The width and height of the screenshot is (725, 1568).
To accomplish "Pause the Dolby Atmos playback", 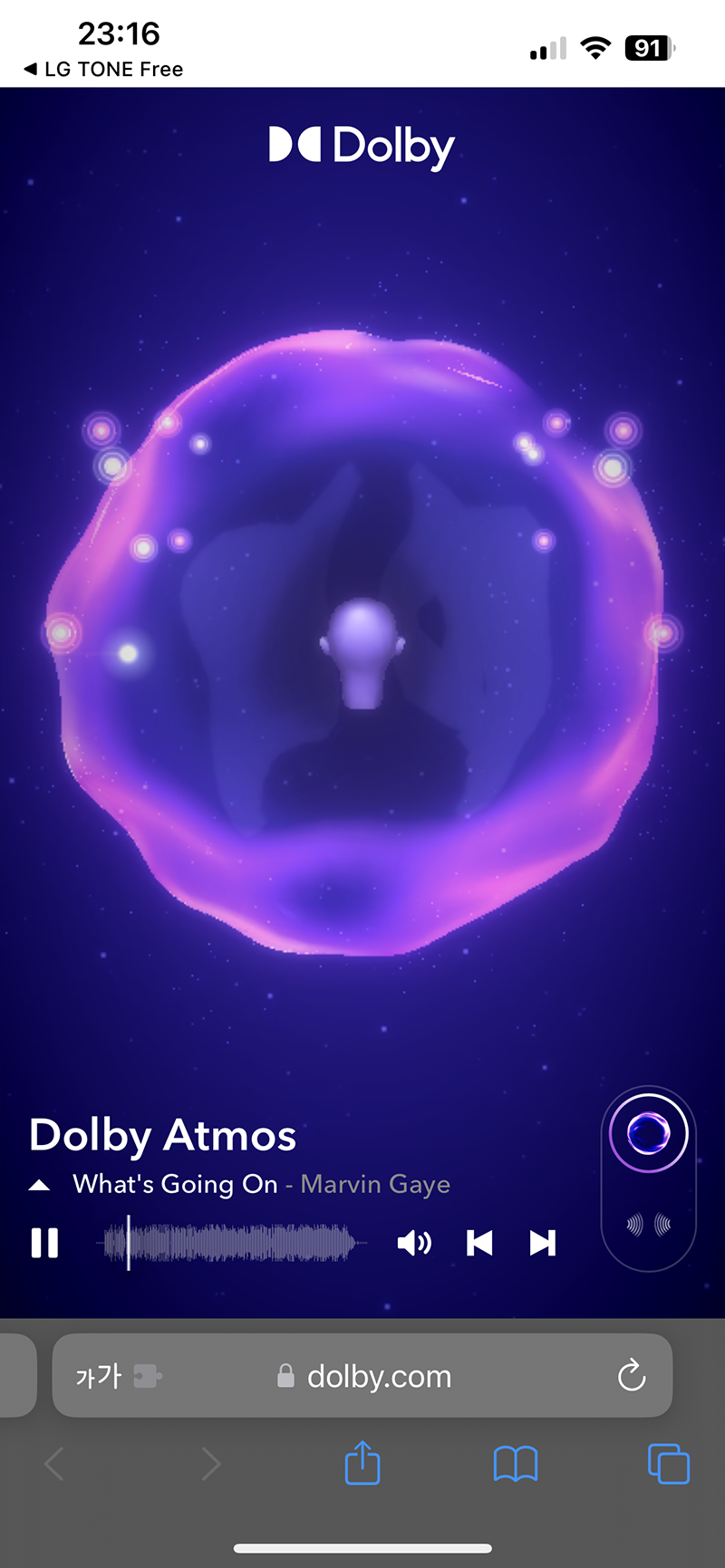I will click(44, 1243).
